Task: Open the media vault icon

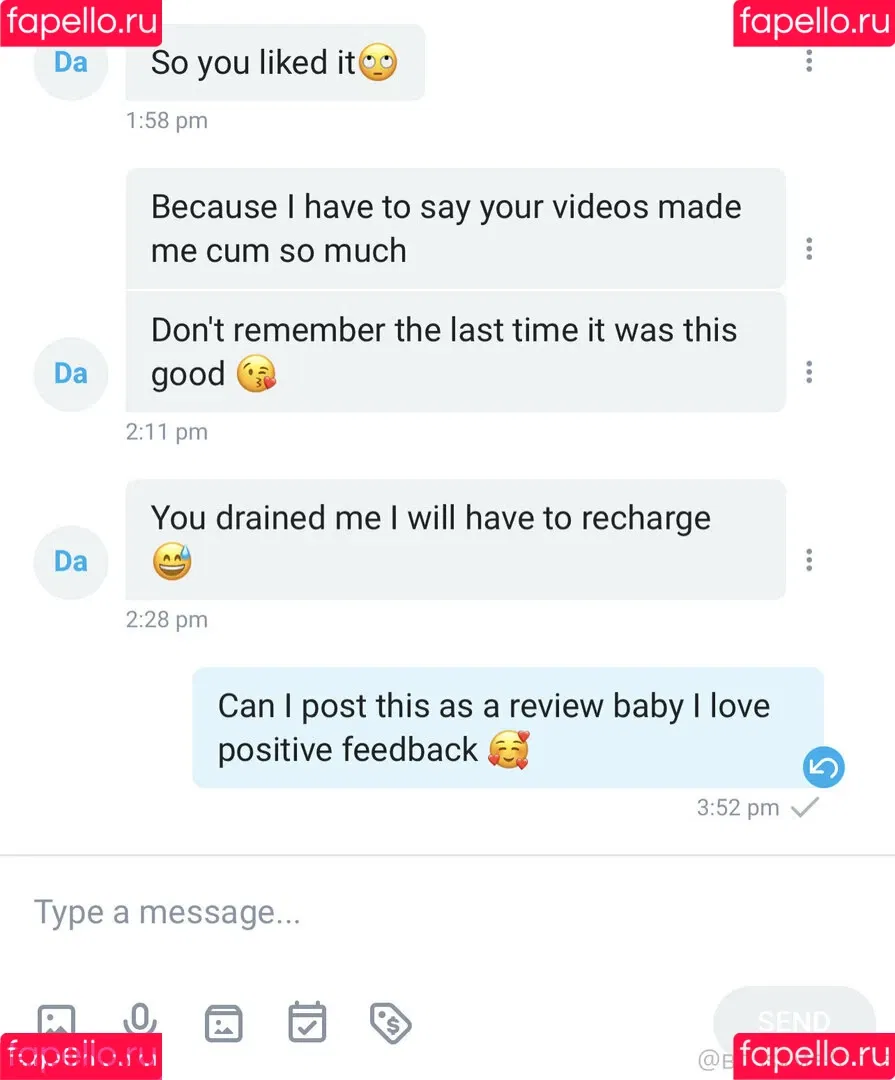Action: [223, 1022]
